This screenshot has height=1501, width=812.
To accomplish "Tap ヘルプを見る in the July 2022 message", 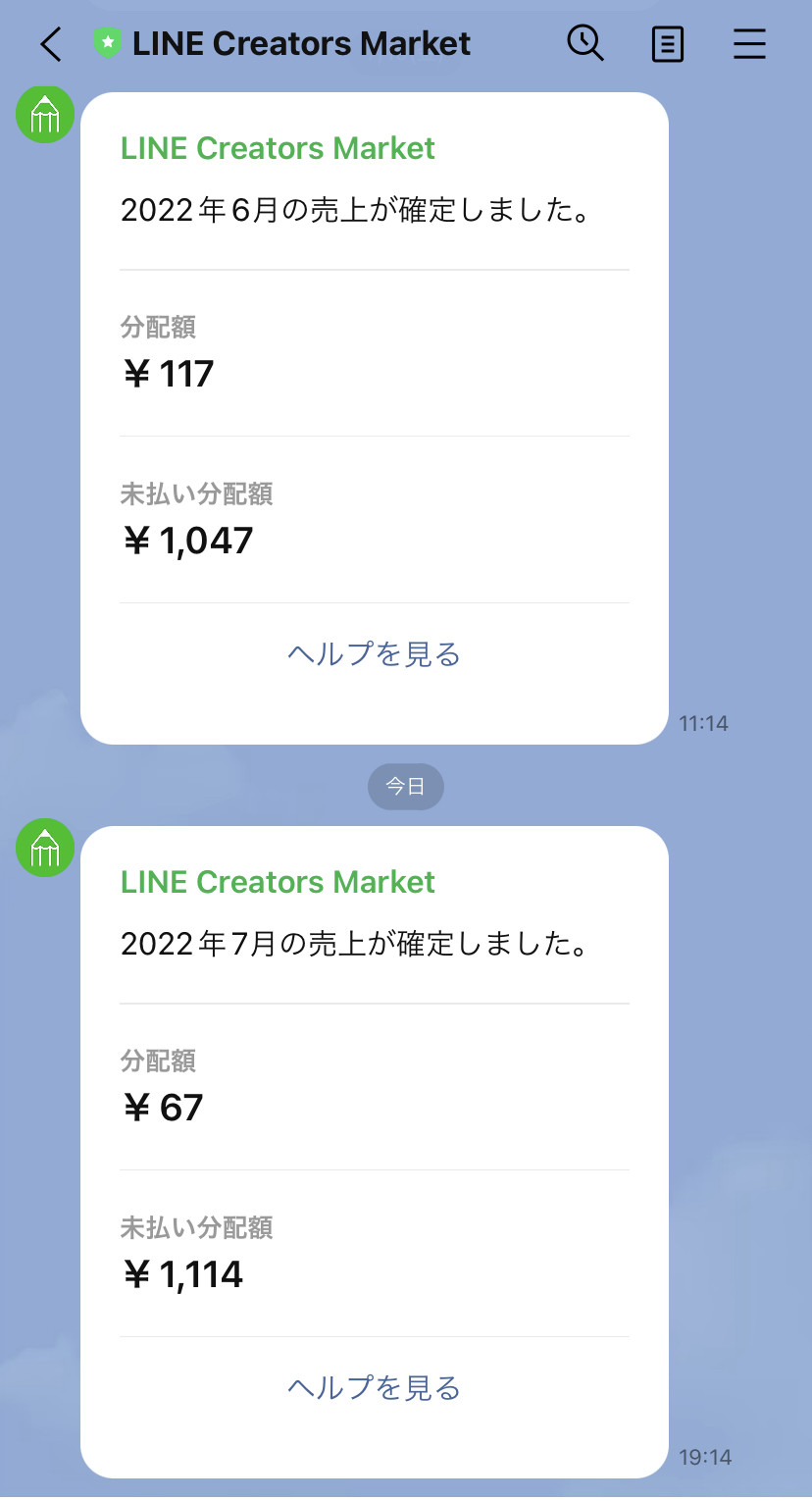I will 374,1387.
